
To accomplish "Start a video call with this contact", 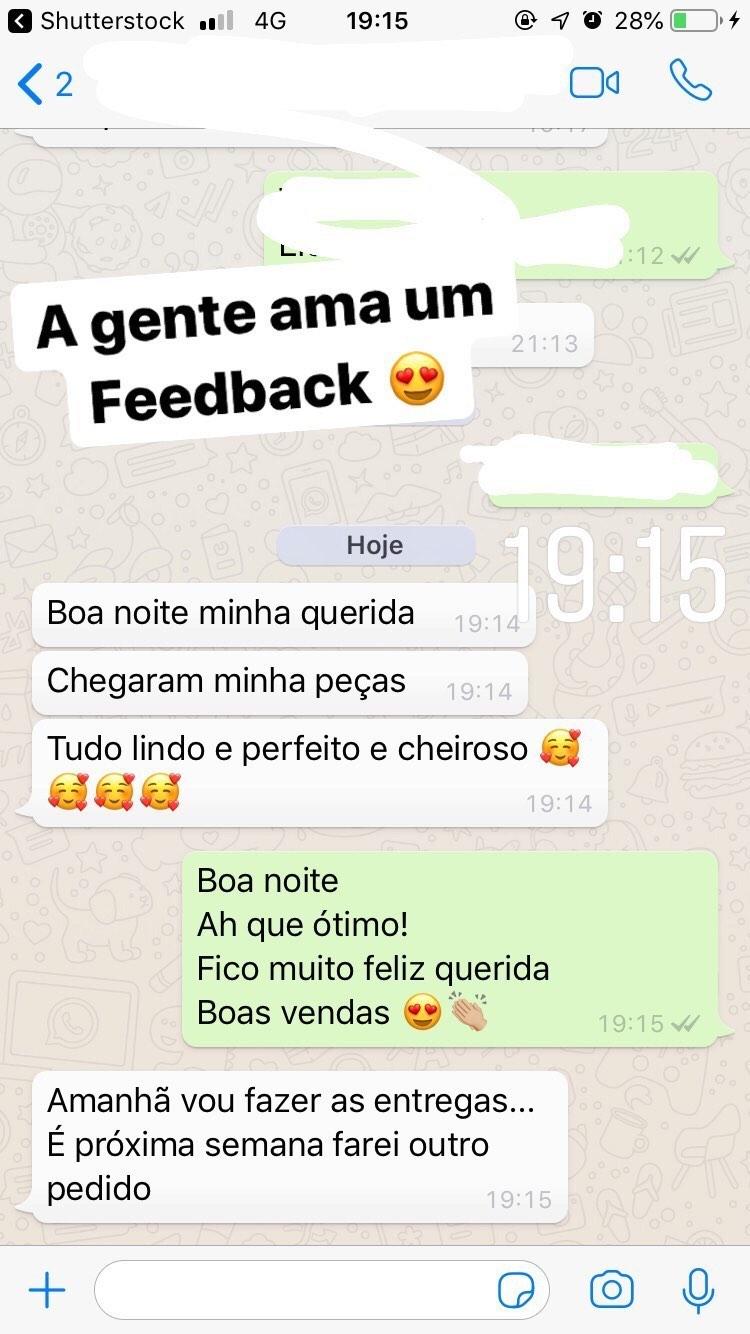I will pos(595,83).
